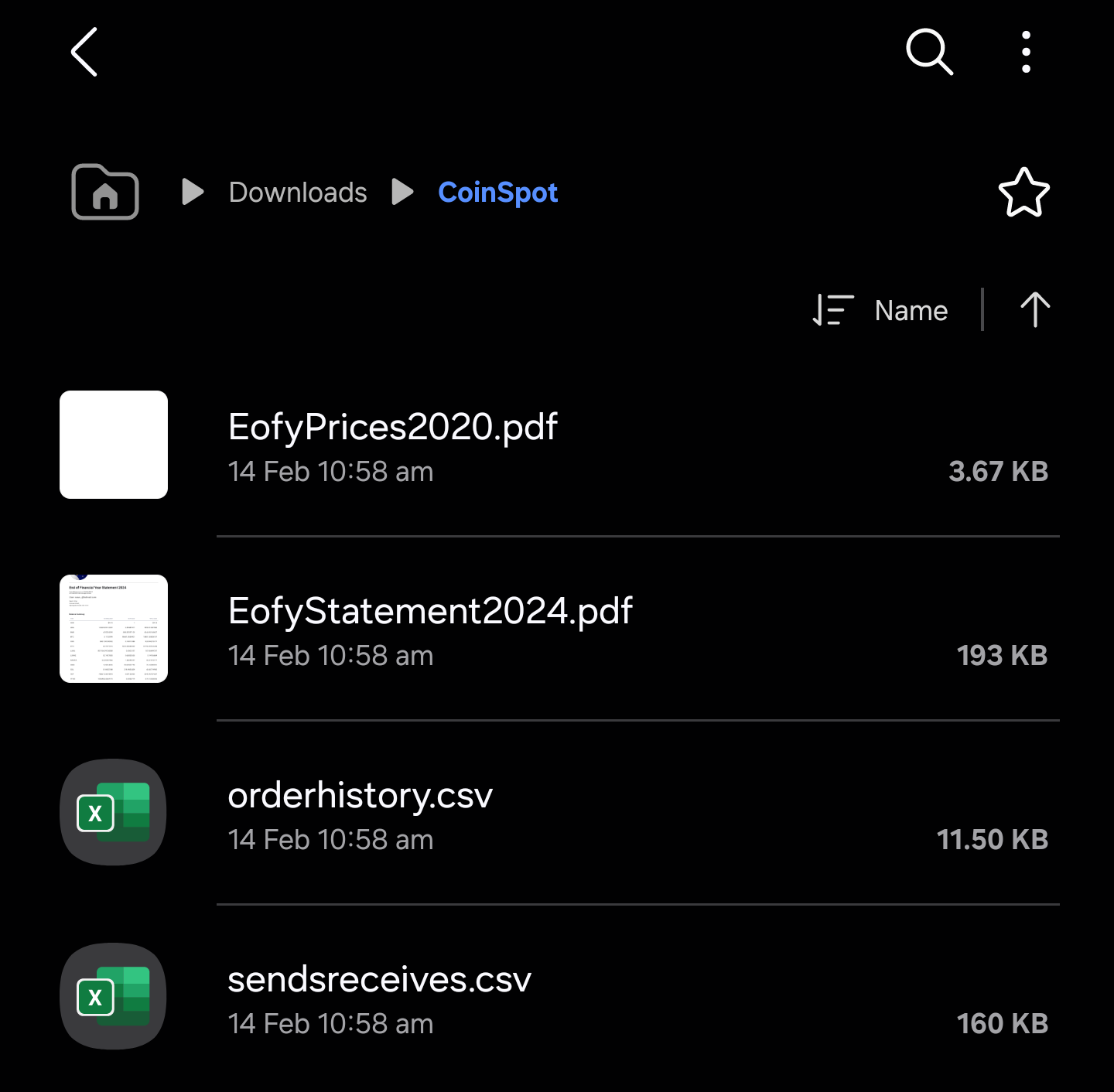The image size is (1114, 1092).
Task: Reverse the sort direction arrow
Action: (1034, 310)
